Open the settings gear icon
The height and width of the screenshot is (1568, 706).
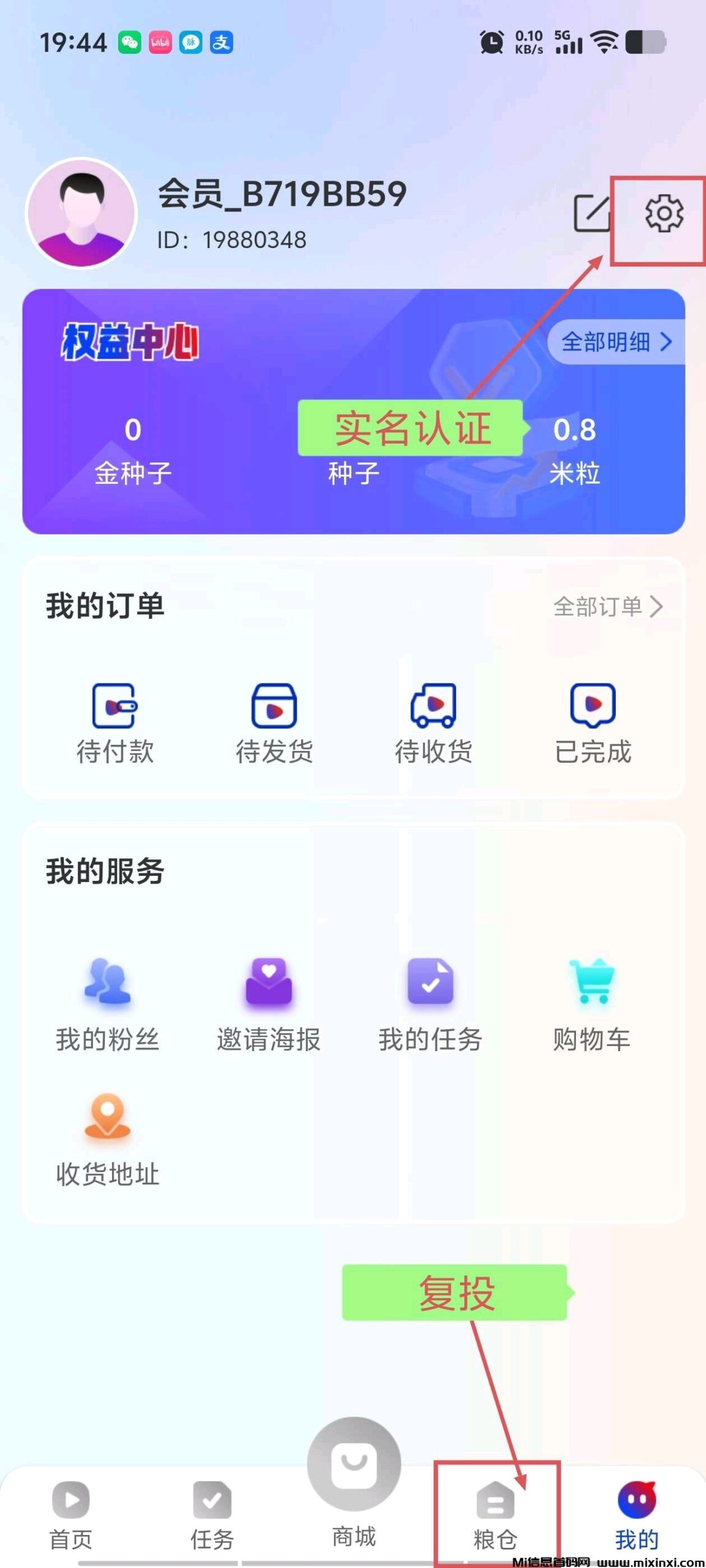tap(664, 214)
